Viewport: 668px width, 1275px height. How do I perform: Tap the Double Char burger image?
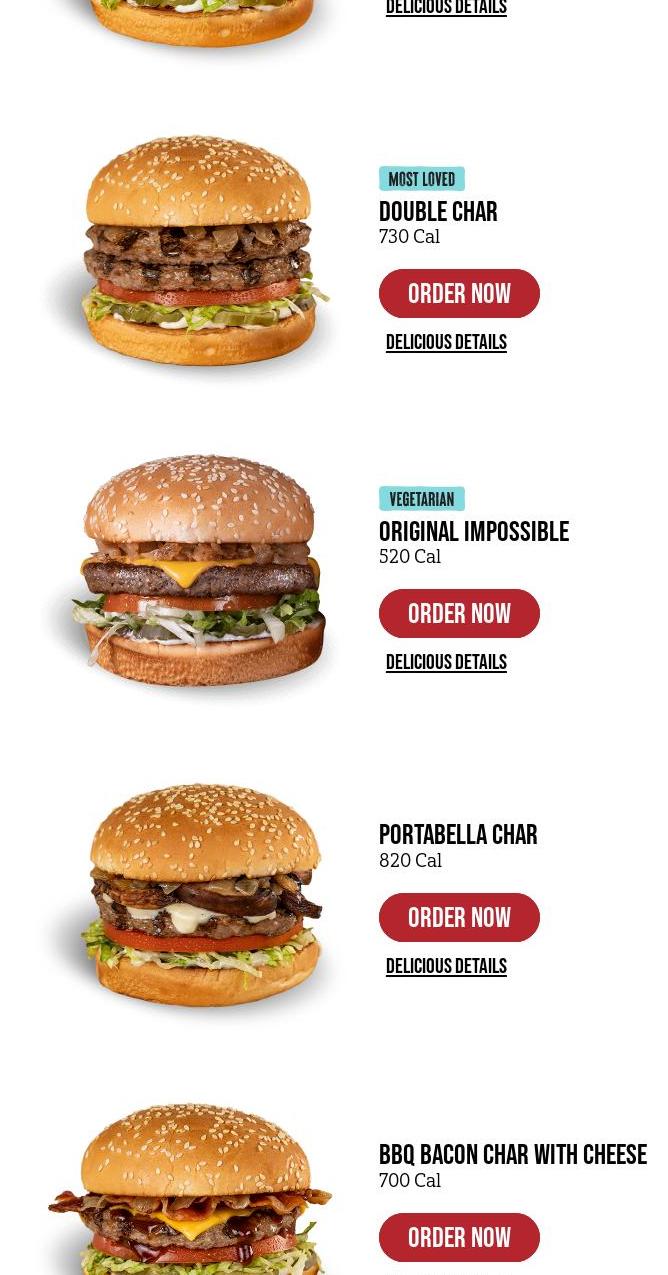(195, 255)
